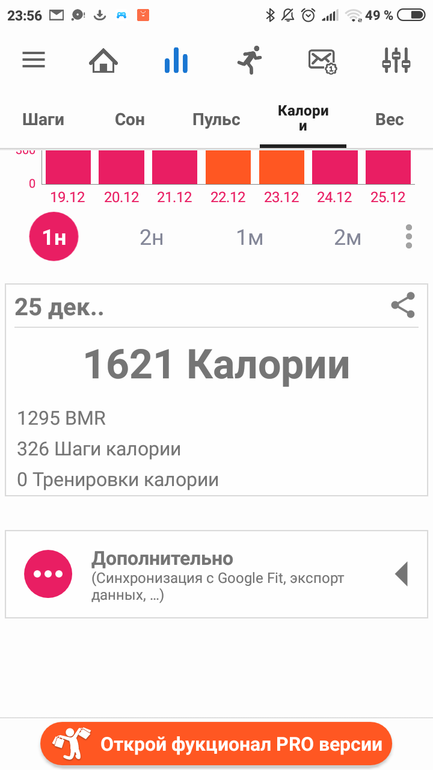Share the 25 дек calories summary
This screenshot has height=770, width=433.
tap(403, 305)
